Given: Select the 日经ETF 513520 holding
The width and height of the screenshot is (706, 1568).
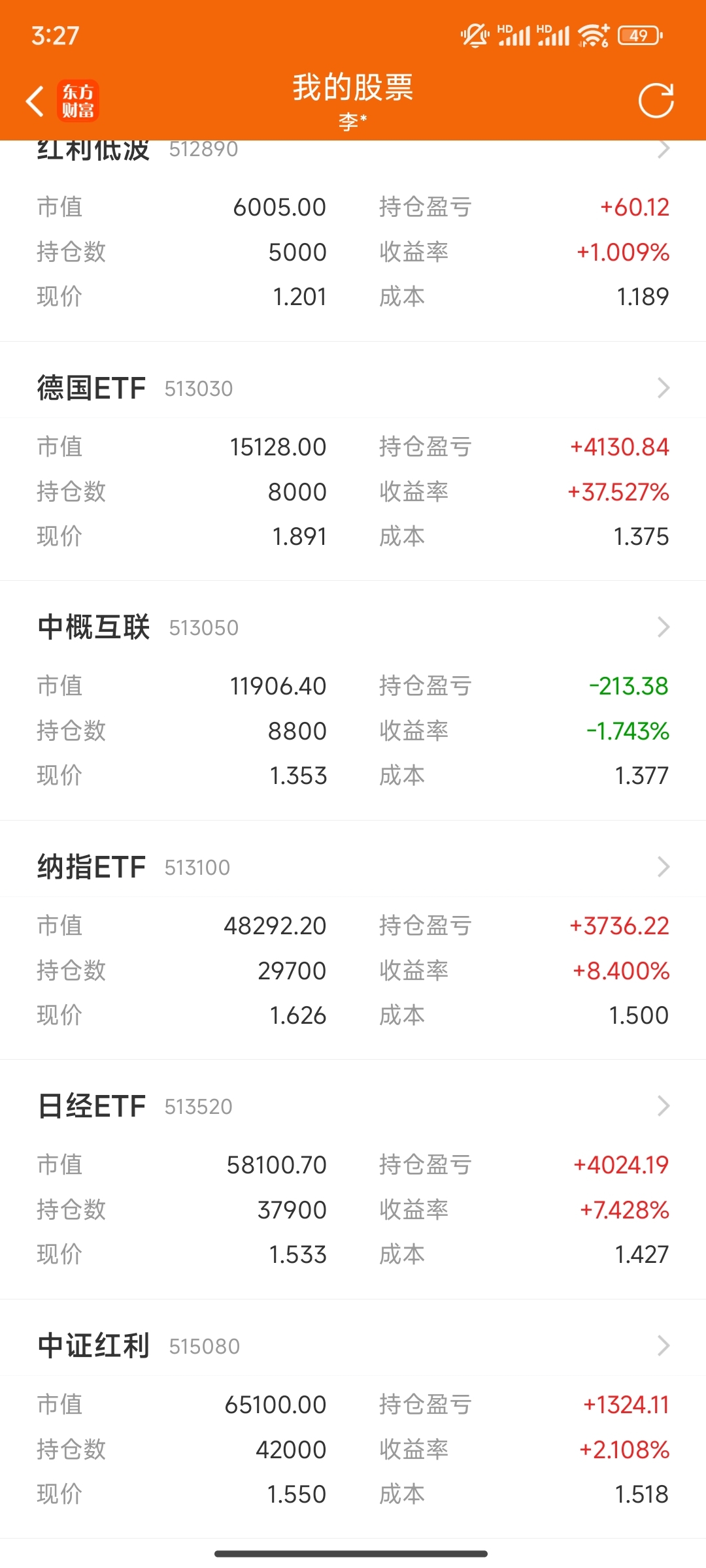Looking at the screenshot, I should point(353,1106).
